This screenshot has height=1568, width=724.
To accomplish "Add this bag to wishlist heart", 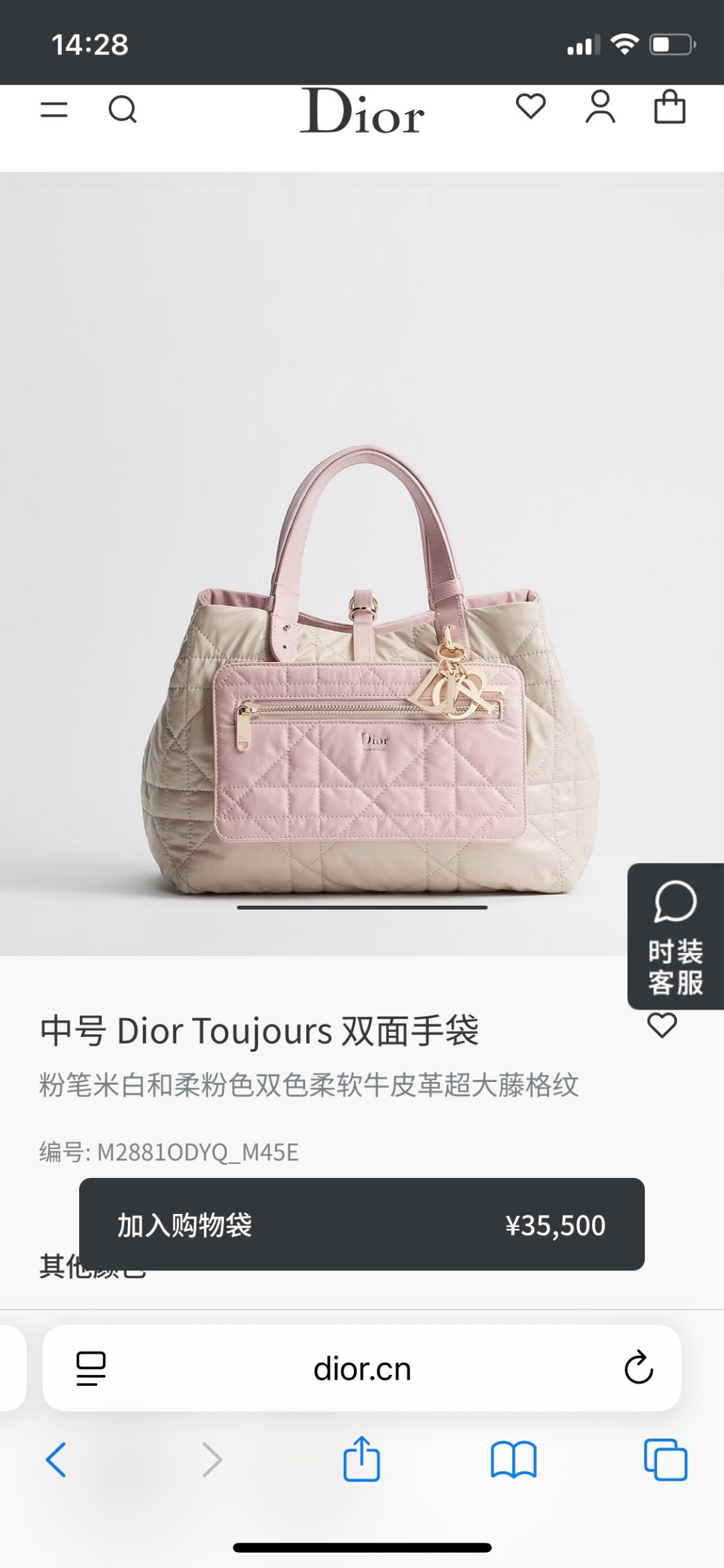I will point(662,1026).
